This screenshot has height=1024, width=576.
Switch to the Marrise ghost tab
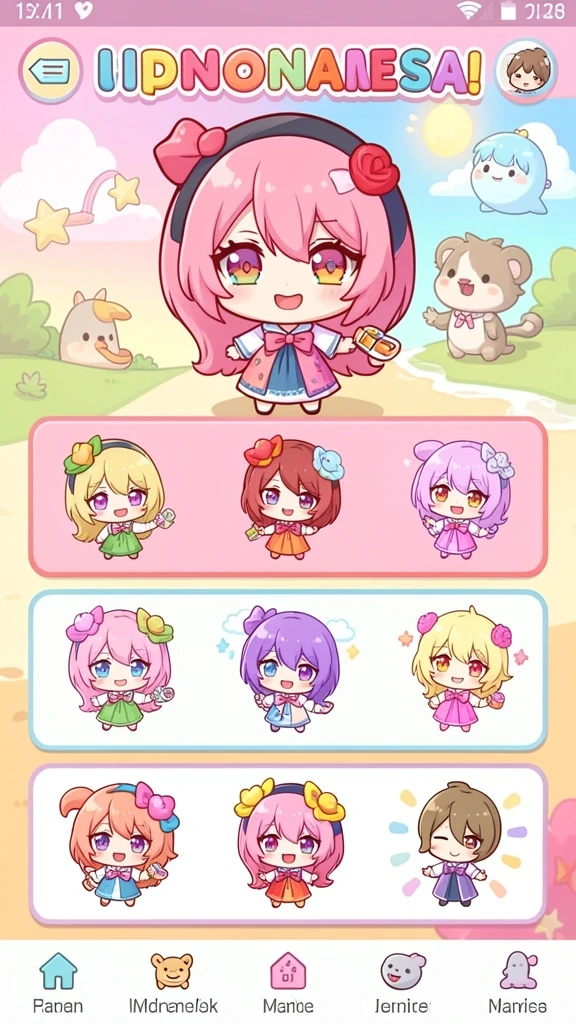519,983
